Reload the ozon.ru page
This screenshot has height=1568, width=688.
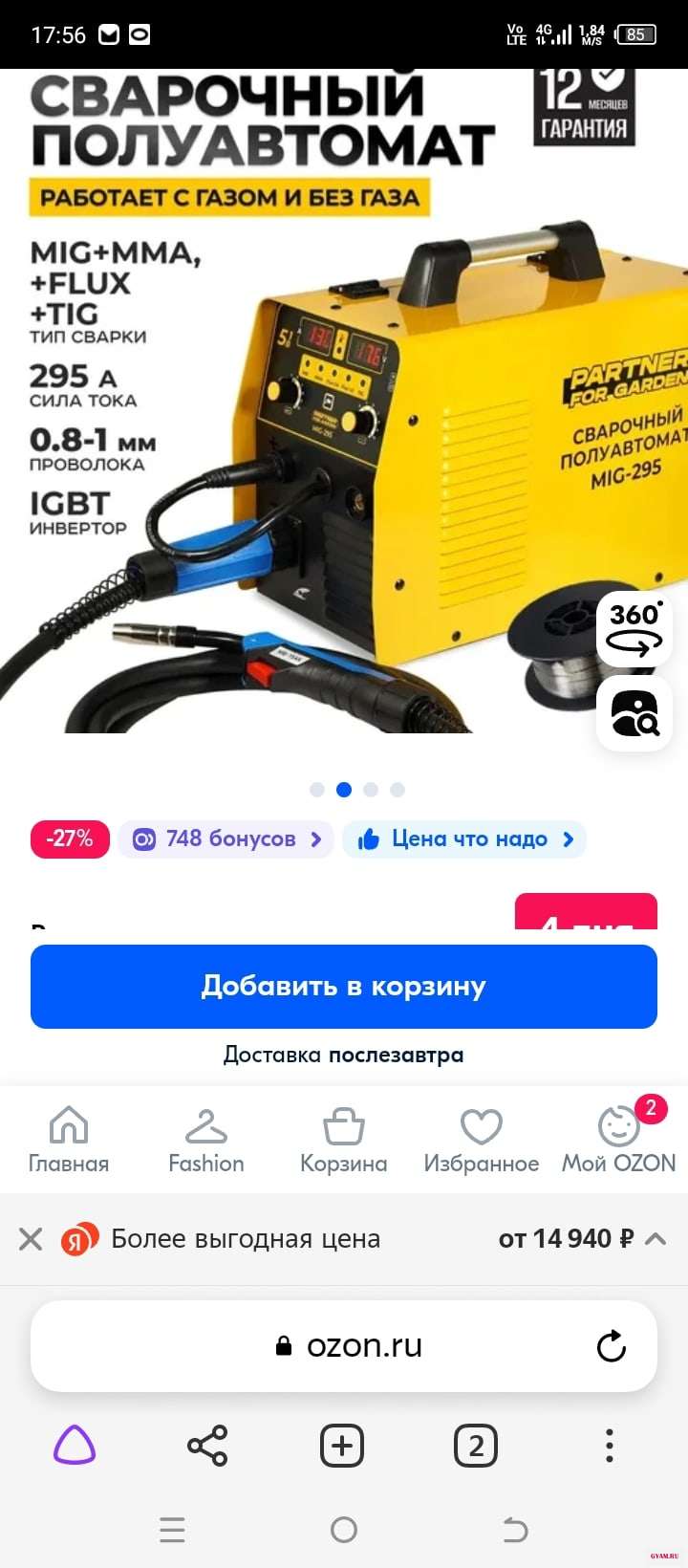(x=612, y=1346)
